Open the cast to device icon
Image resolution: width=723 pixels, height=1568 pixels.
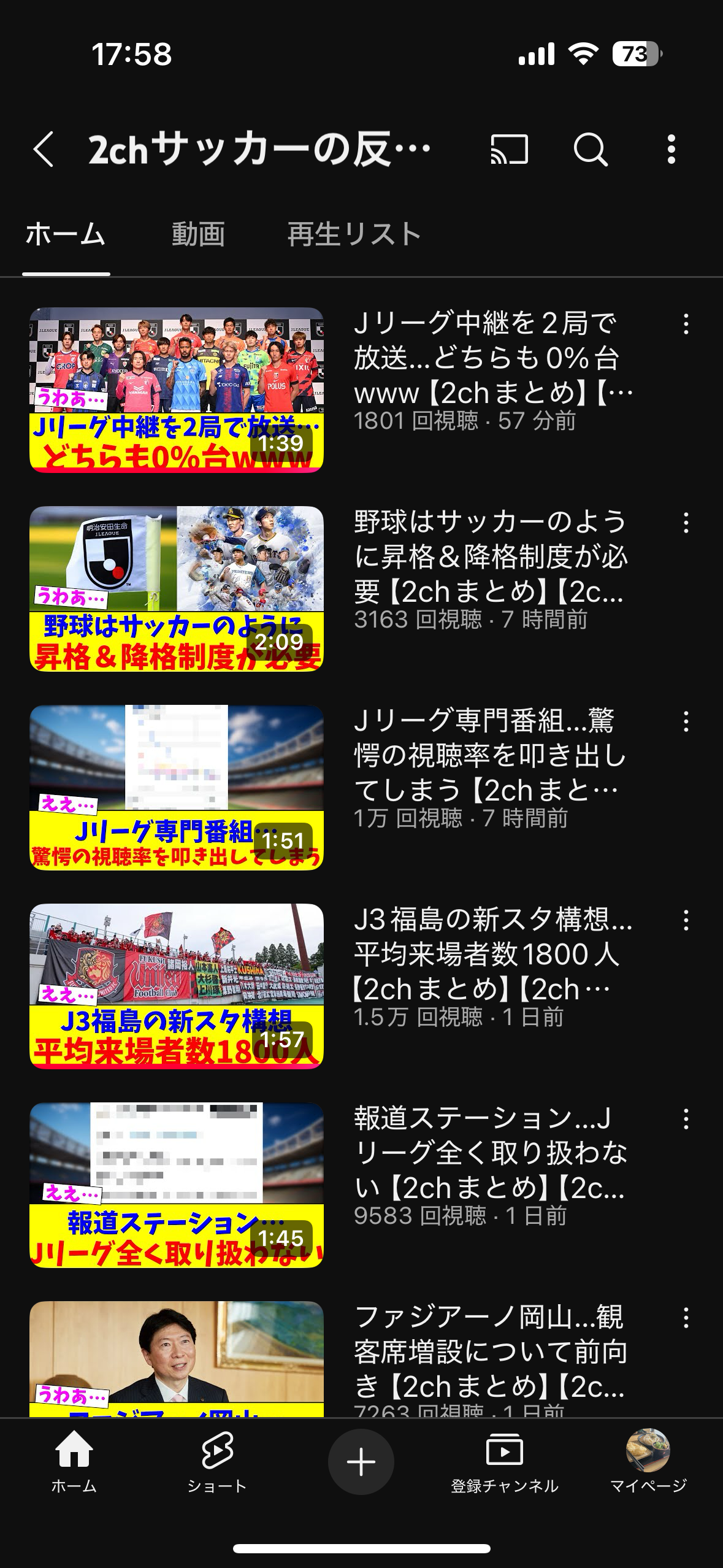[x=509, y=149]
